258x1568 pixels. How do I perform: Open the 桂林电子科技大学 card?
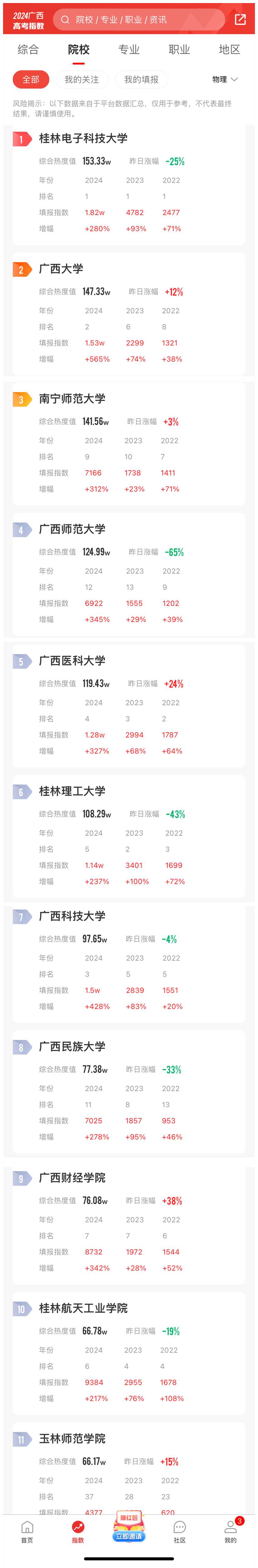(x=83, y=139)
